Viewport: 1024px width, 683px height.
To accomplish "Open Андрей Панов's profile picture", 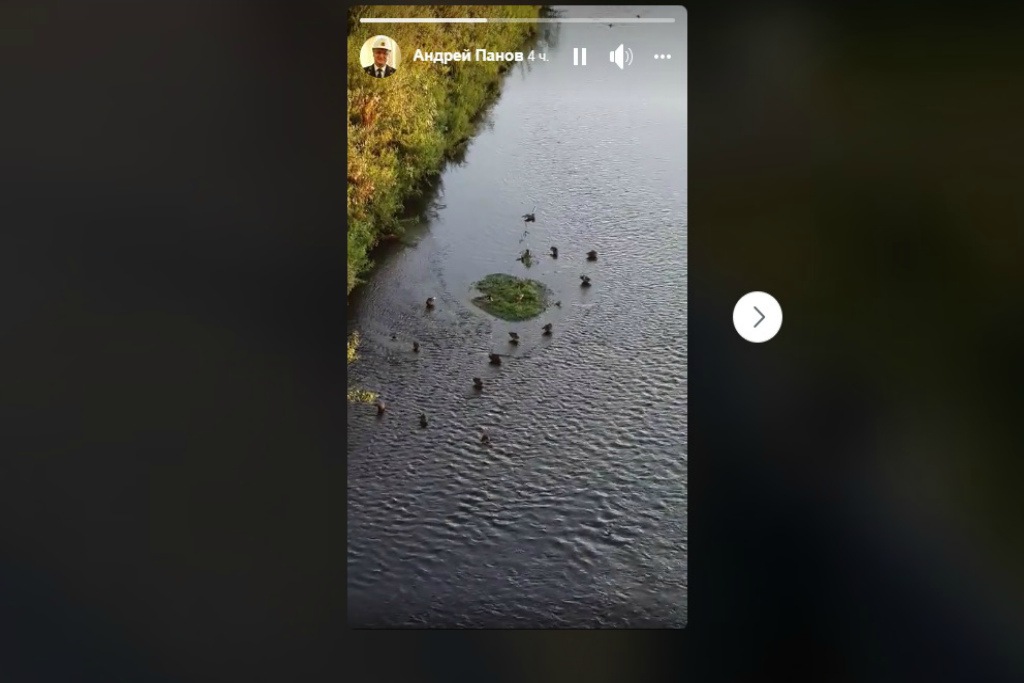I will tap(379, 56).
